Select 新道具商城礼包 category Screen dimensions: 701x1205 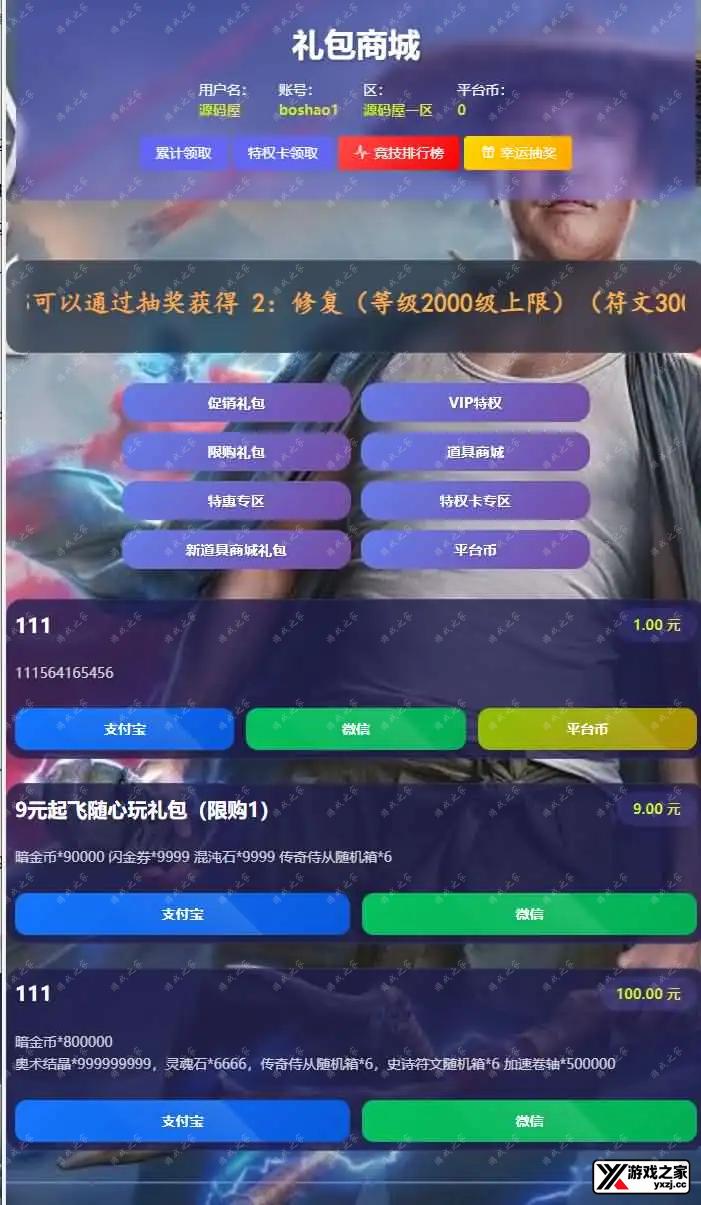click(236, 550)
